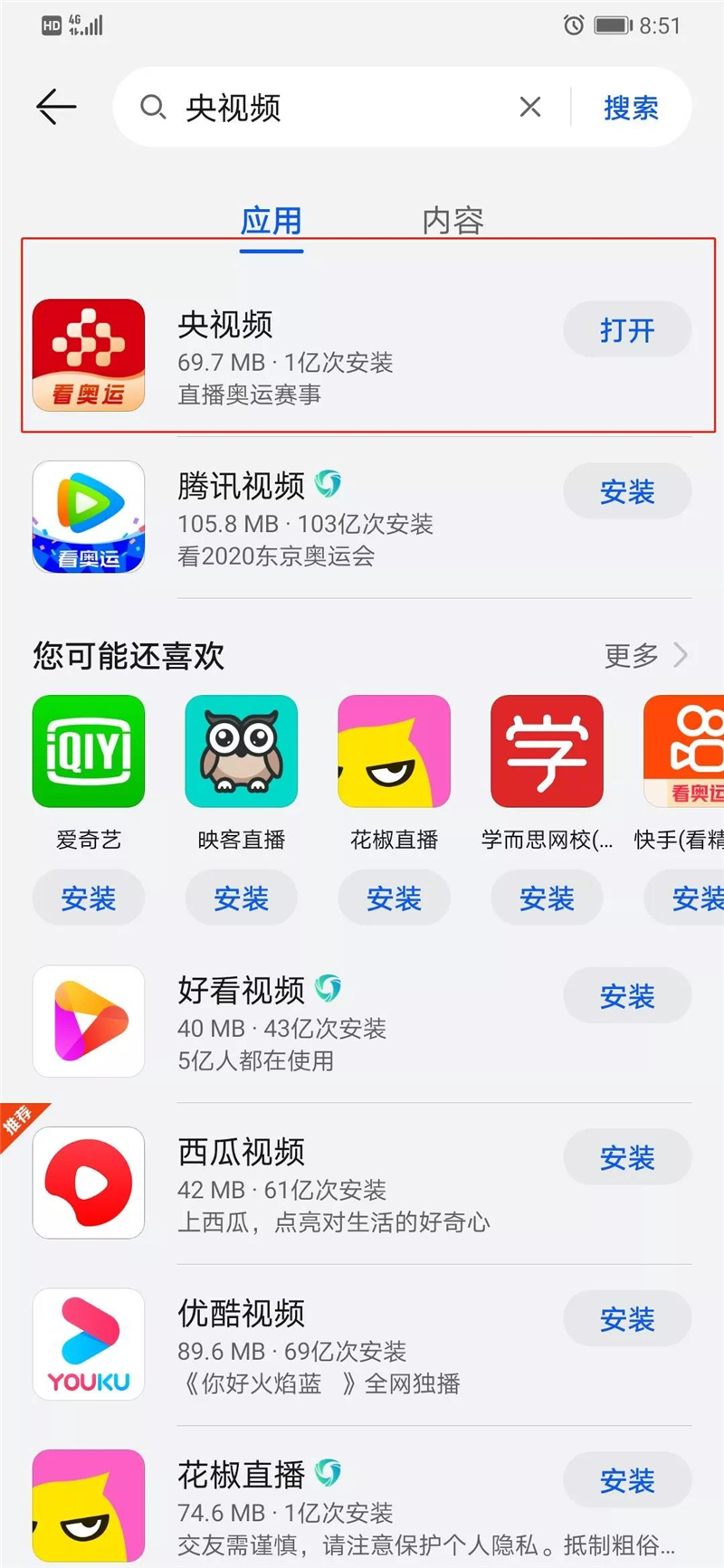Install 优酷视频
Image resolution: width=724 pixels, height=1568 pixels.
(627, 1319)
